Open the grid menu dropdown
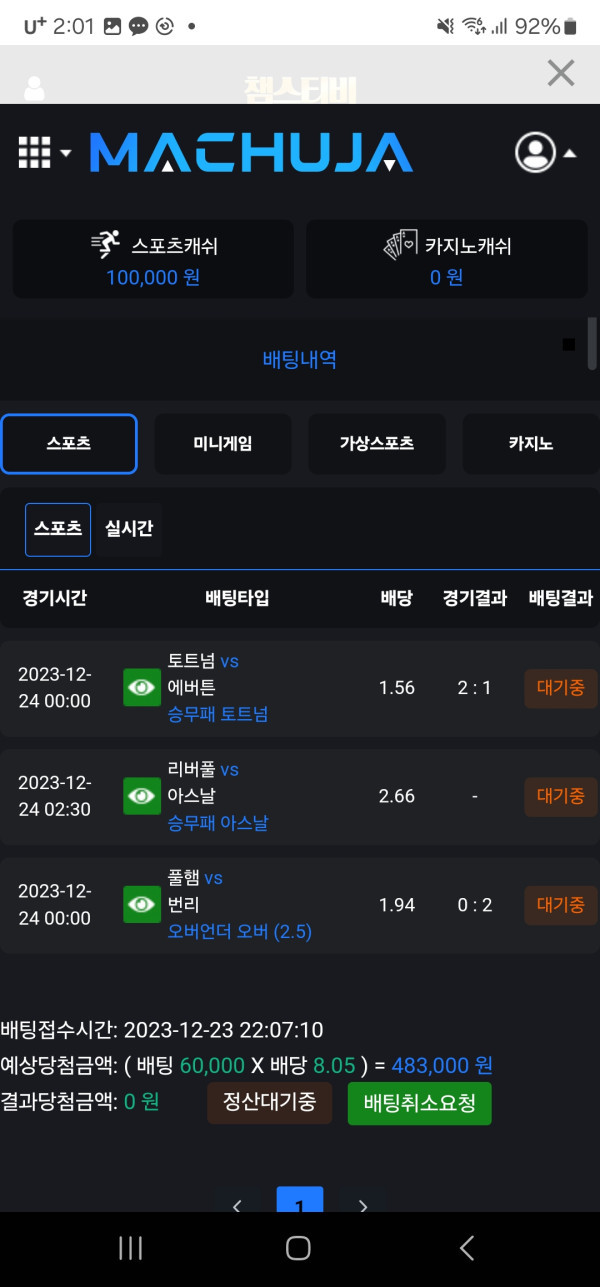This screenshot has height=1287, width=600. pos(44,153)
